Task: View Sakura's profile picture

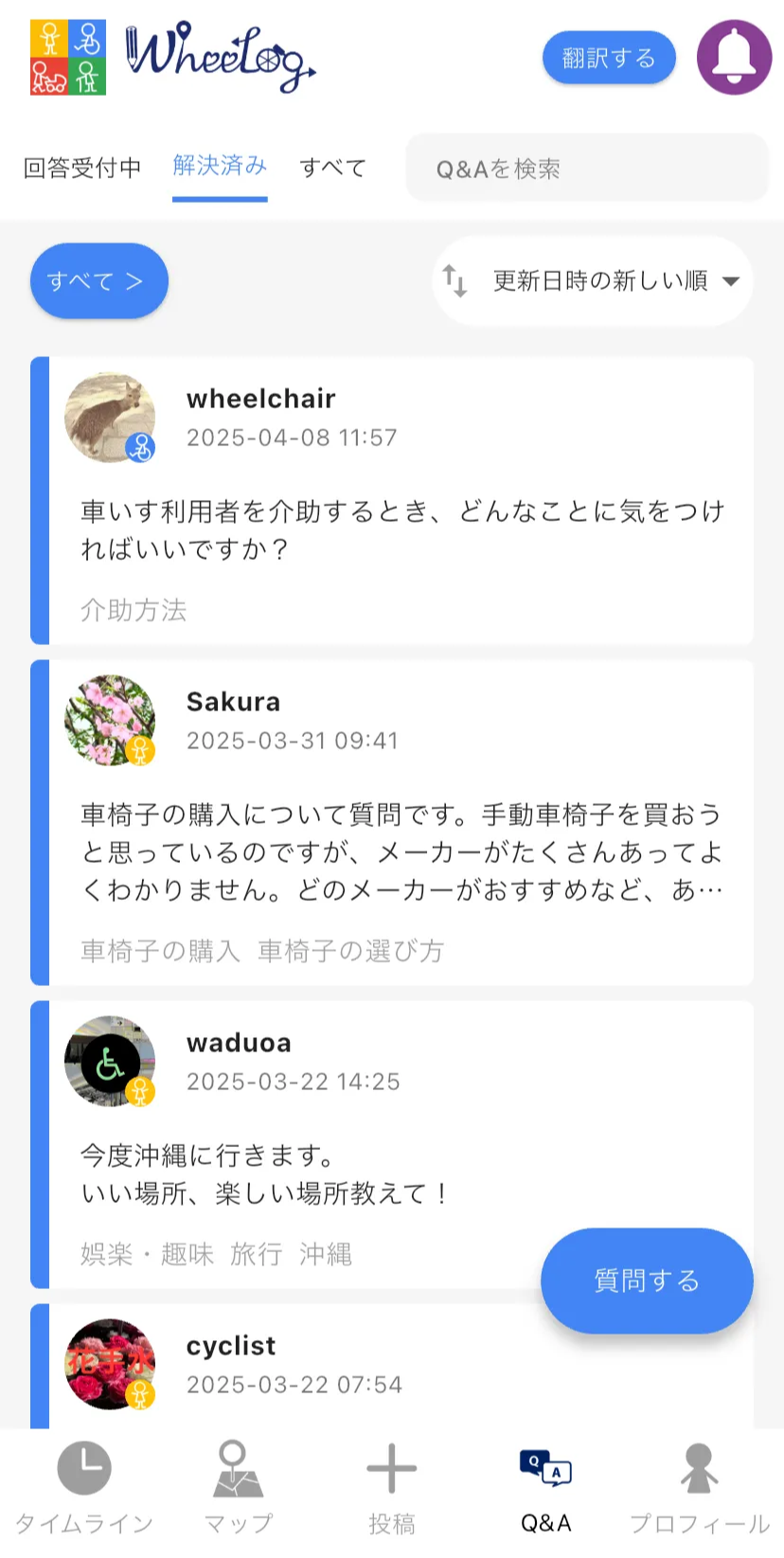Action: 110,720
